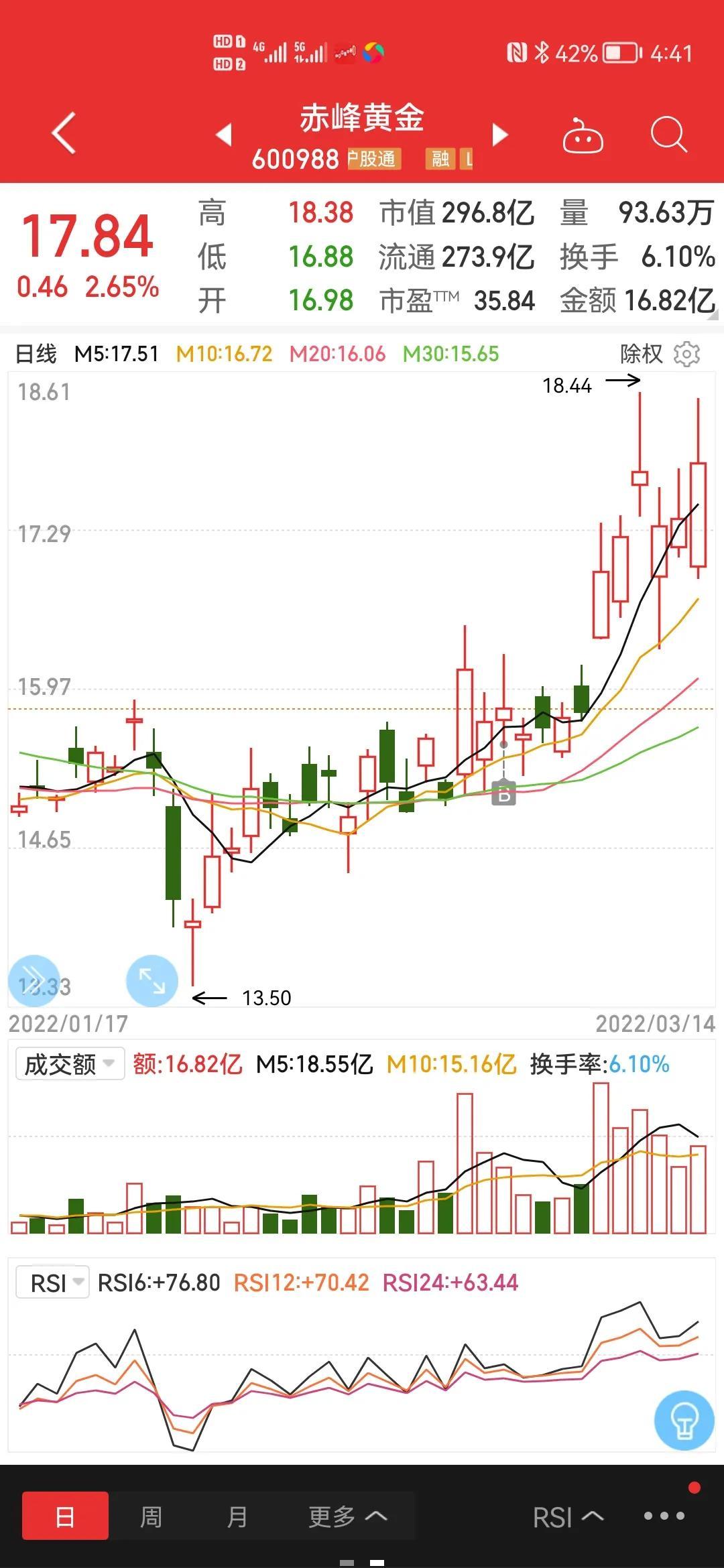This screenshot has height=1568, width=724.
Task: Open the three-dot more menu
Action: 664,1516
